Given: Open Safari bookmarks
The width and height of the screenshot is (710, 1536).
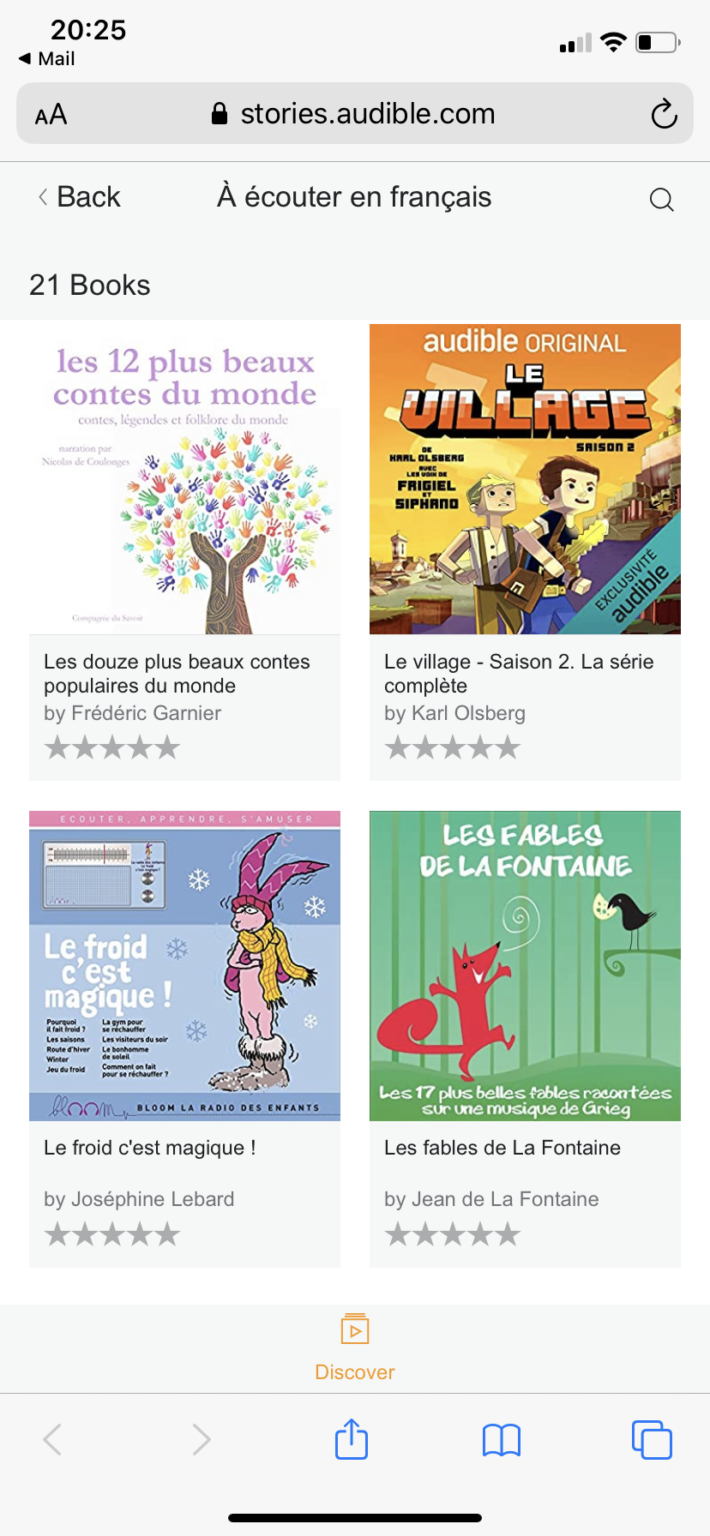Looking at the screenshot, I should click(501, 1440).
